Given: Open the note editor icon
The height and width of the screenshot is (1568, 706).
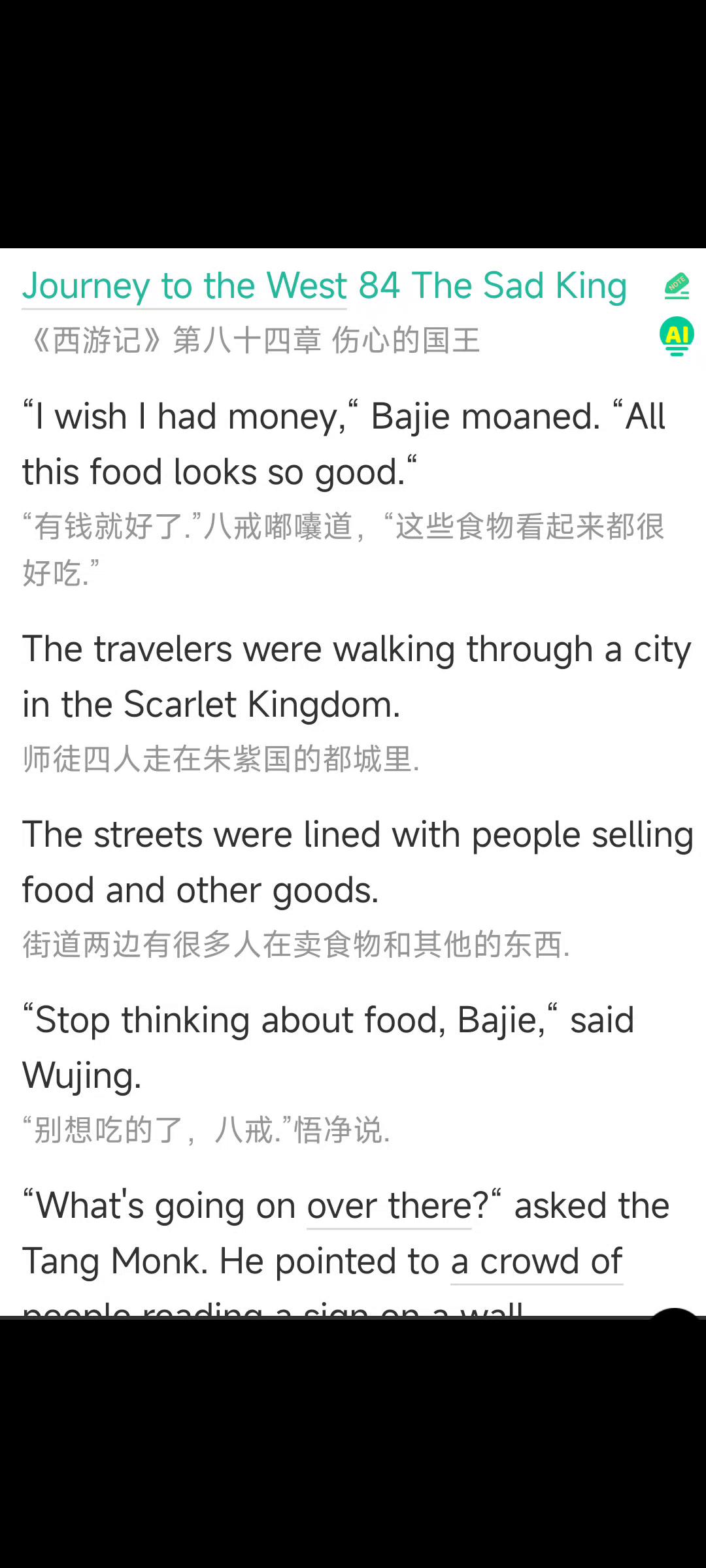Looking at the screenshot, I should [677, 286].
